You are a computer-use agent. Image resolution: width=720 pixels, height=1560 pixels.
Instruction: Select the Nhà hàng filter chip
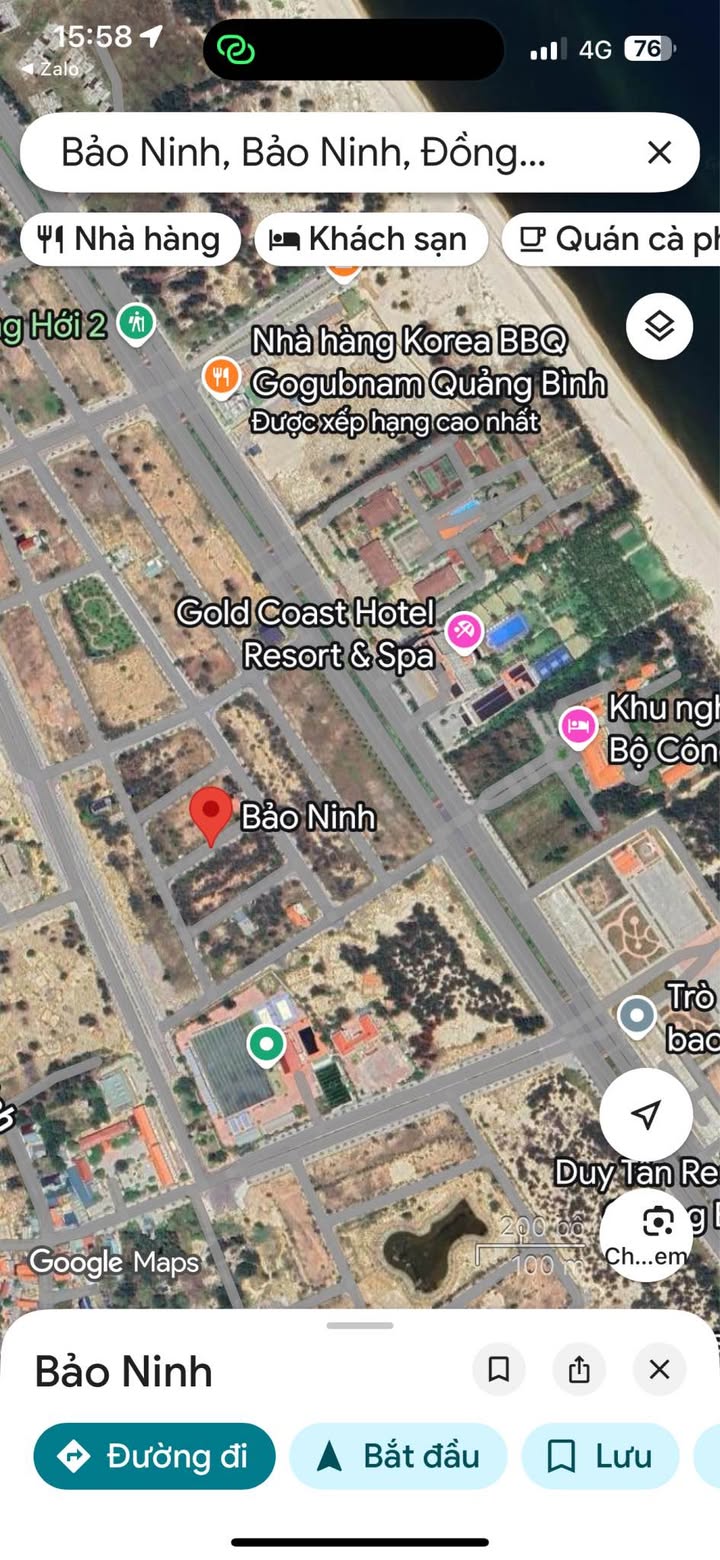(130, 240)
